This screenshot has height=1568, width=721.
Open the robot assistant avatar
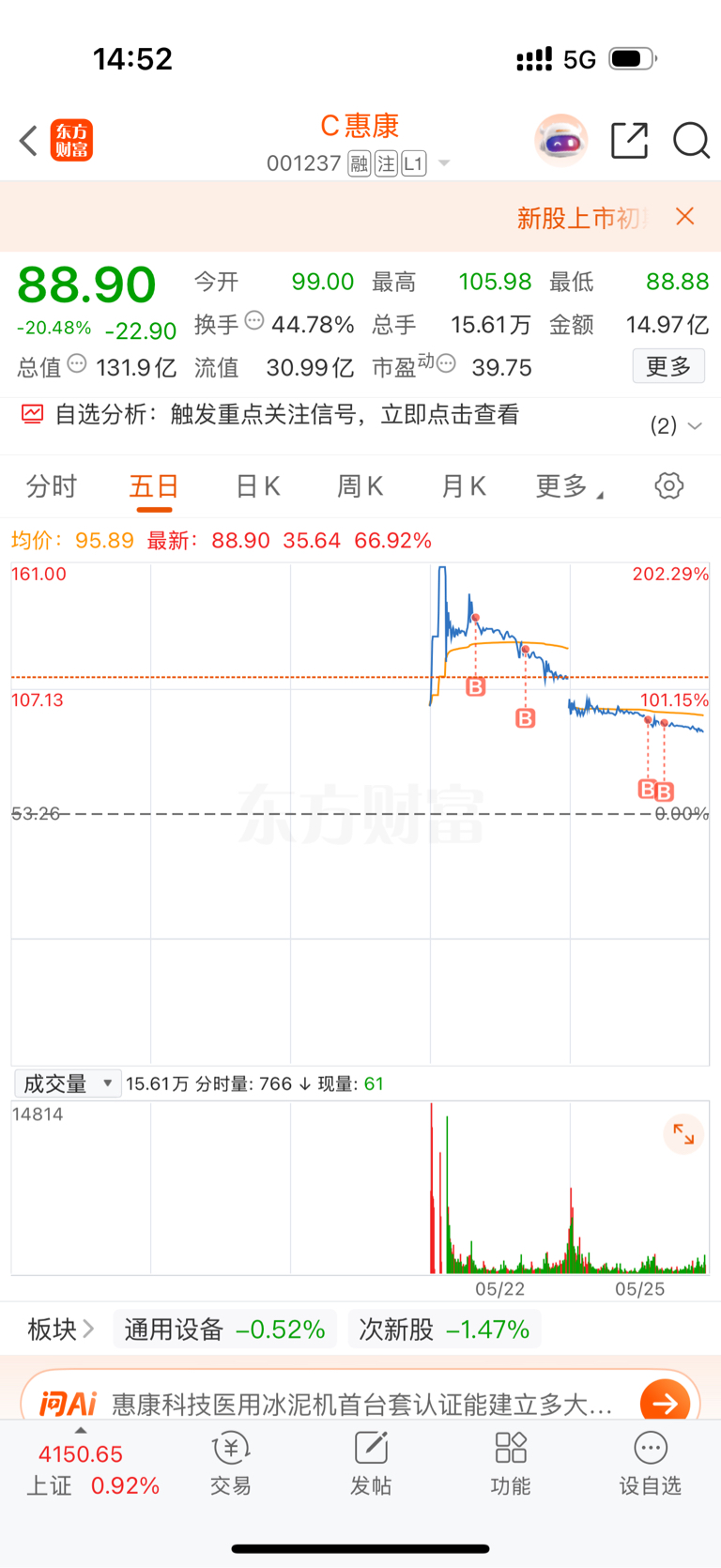coord(560,141)
